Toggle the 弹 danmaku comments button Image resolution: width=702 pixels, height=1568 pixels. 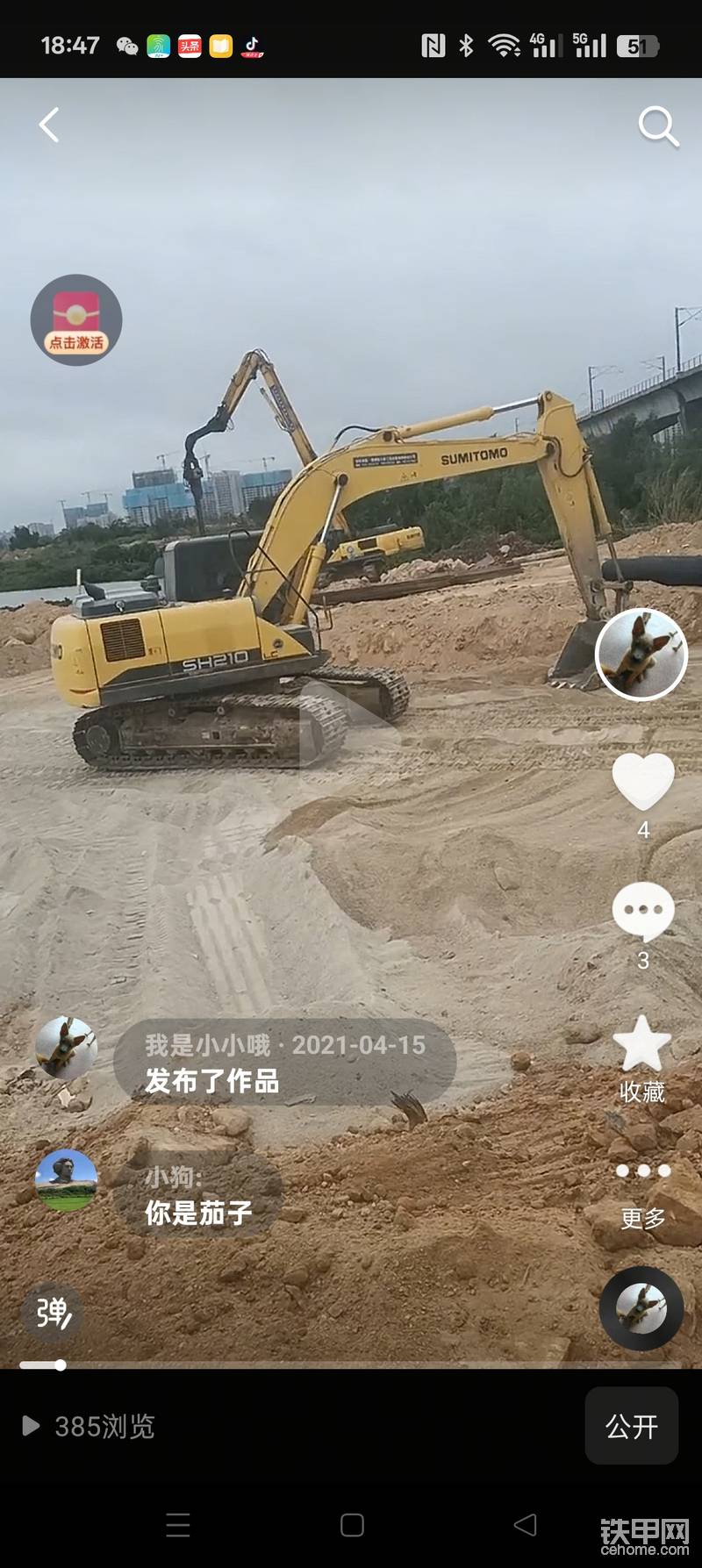tap(53, 1313)
